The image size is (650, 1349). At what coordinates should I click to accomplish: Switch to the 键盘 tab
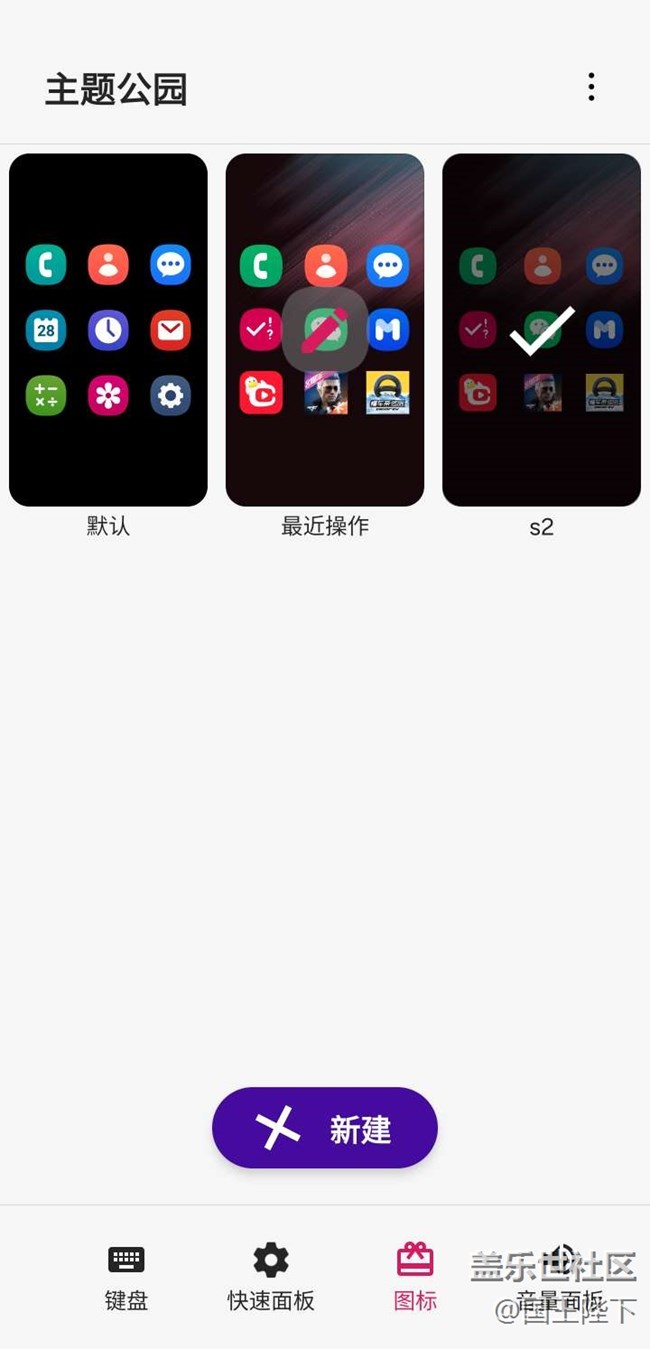126,1276
